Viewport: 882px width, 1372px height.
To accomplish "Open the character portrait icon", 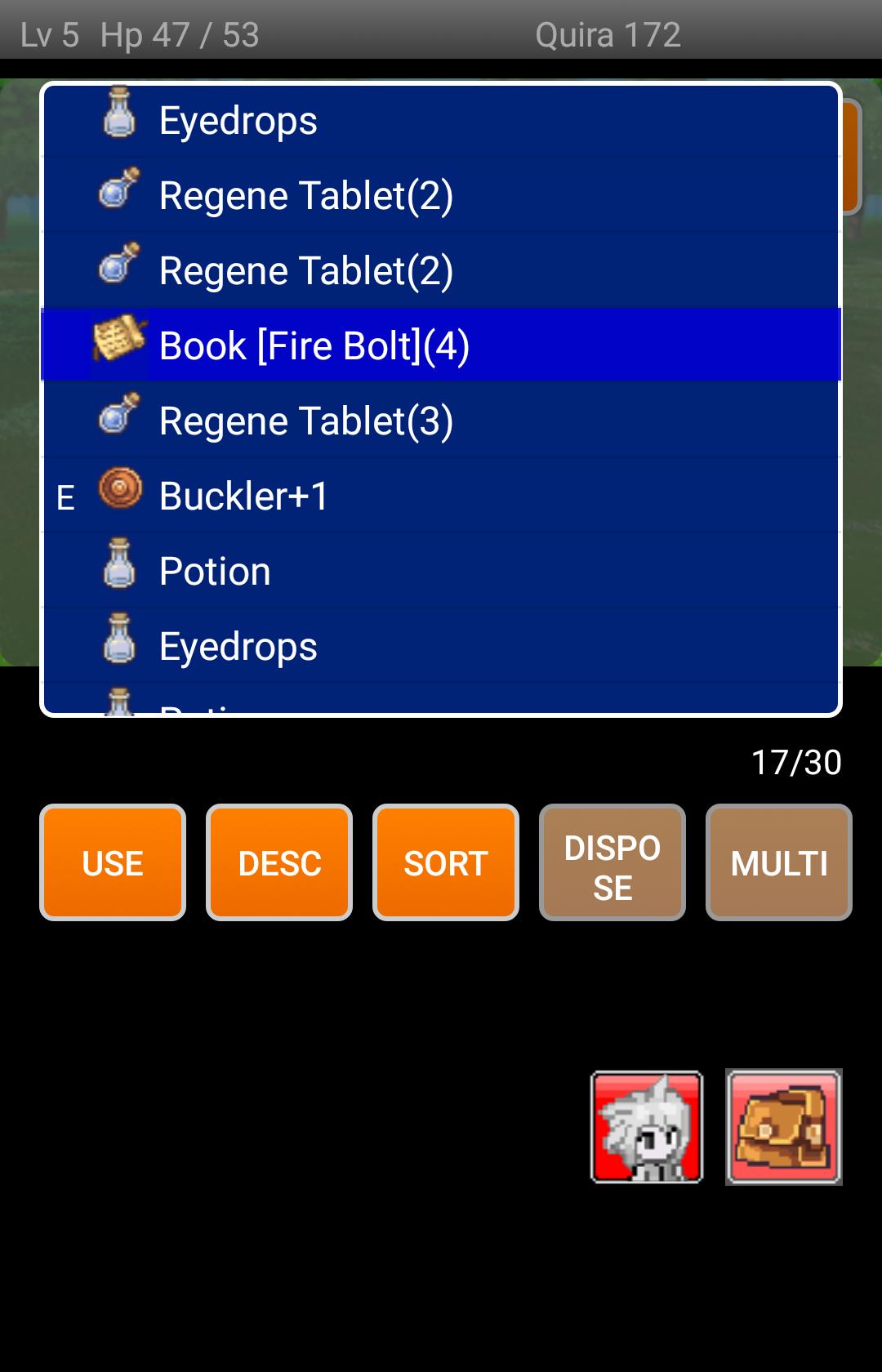I will (x=647, y=1127).
